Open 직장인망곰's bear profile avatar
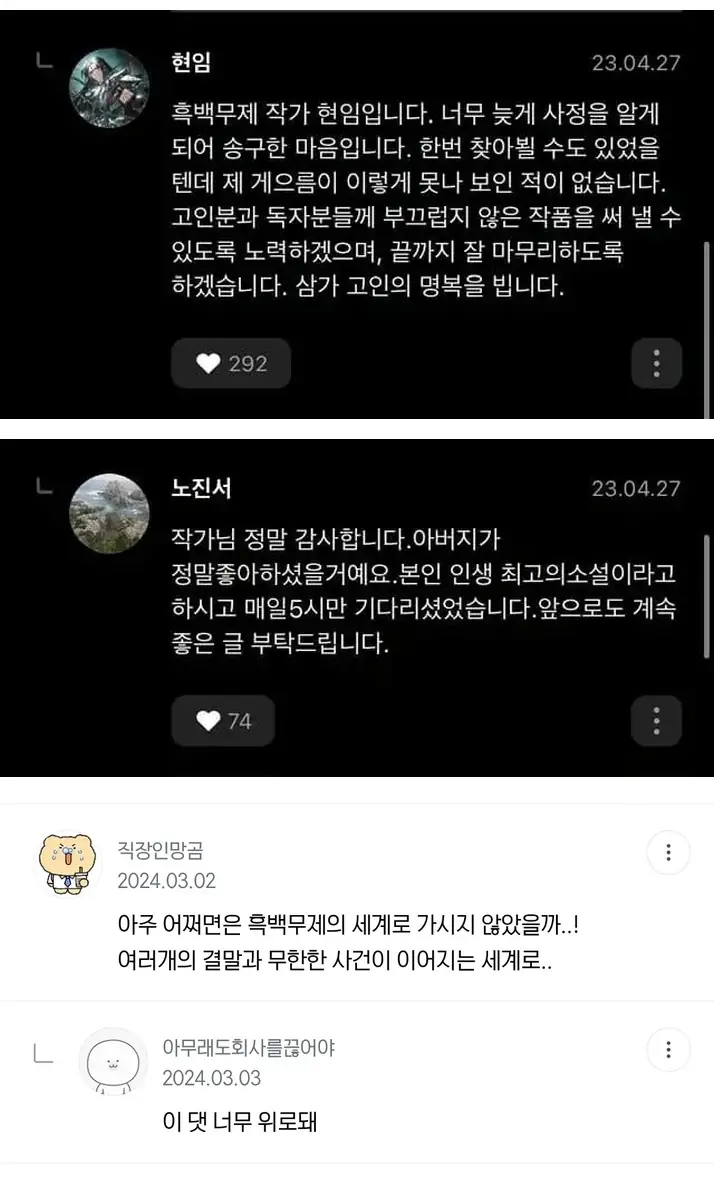This screenshot has width=714, height=1189. pyautogui.click(x=69, y=863)
